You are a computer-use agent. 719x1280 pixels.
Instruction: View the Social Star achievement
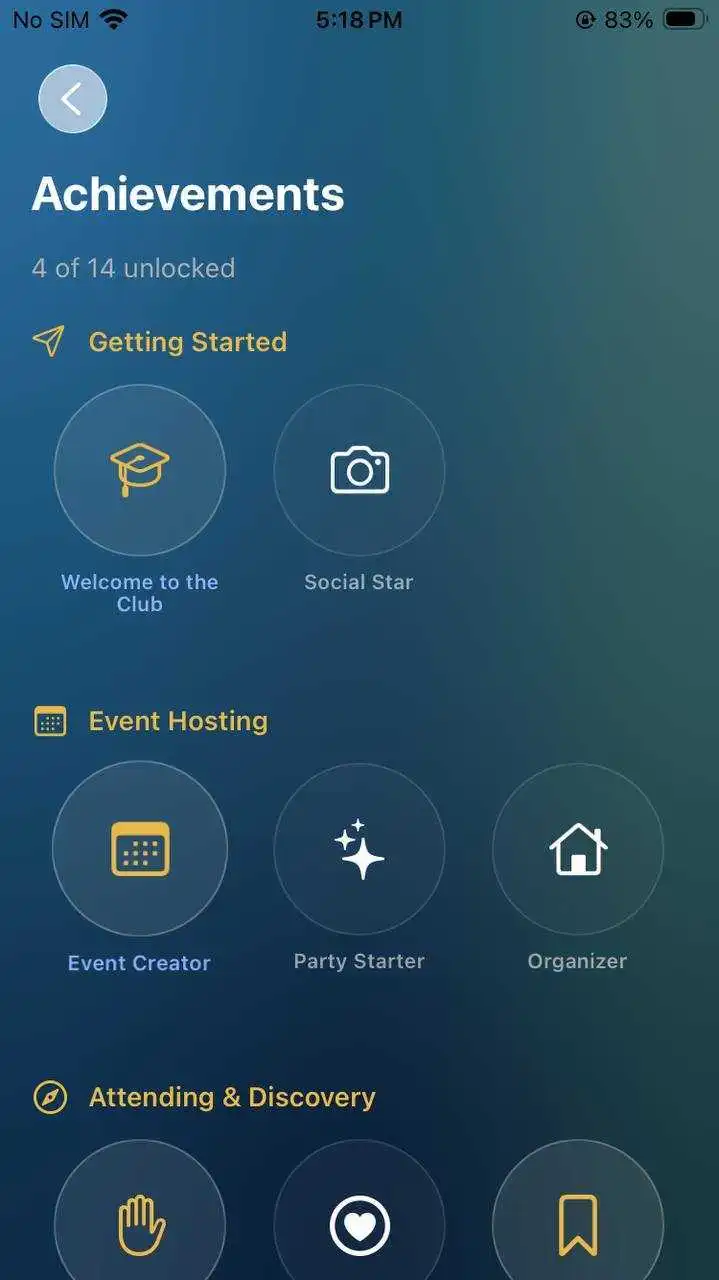pyautogui.click(x=359, y=470)
